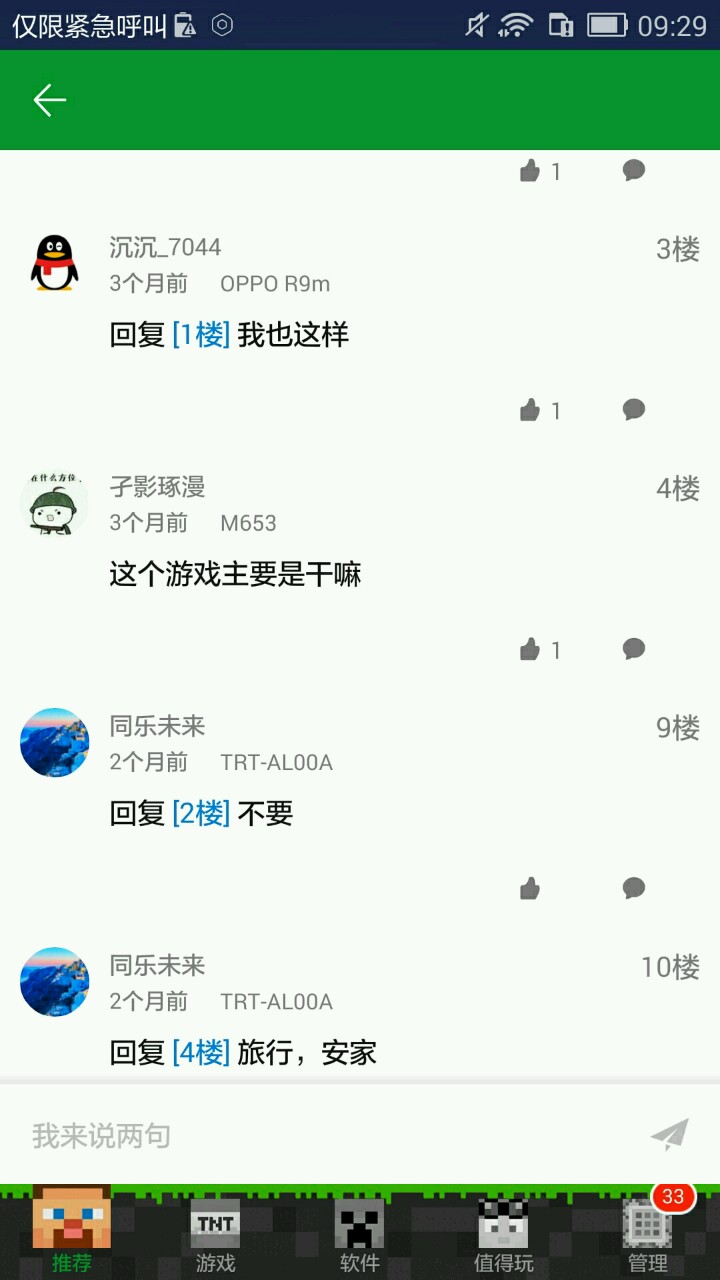This screenshot has width=720, height=1280.
Task: Open the [1楼] link in 沉沉_7044's reply
Action: click(201, 335)
